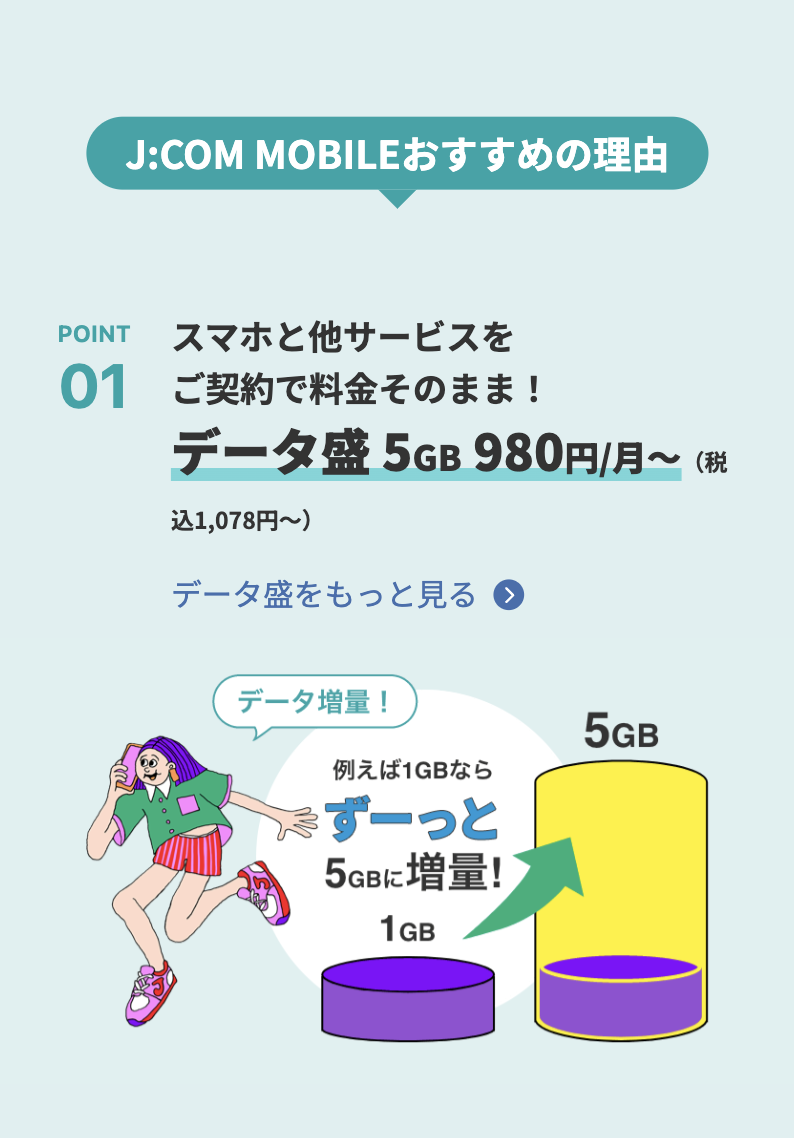Open the データ盛をもっと見る link
Screen dimensions: 794x1138
pos(347,595)
